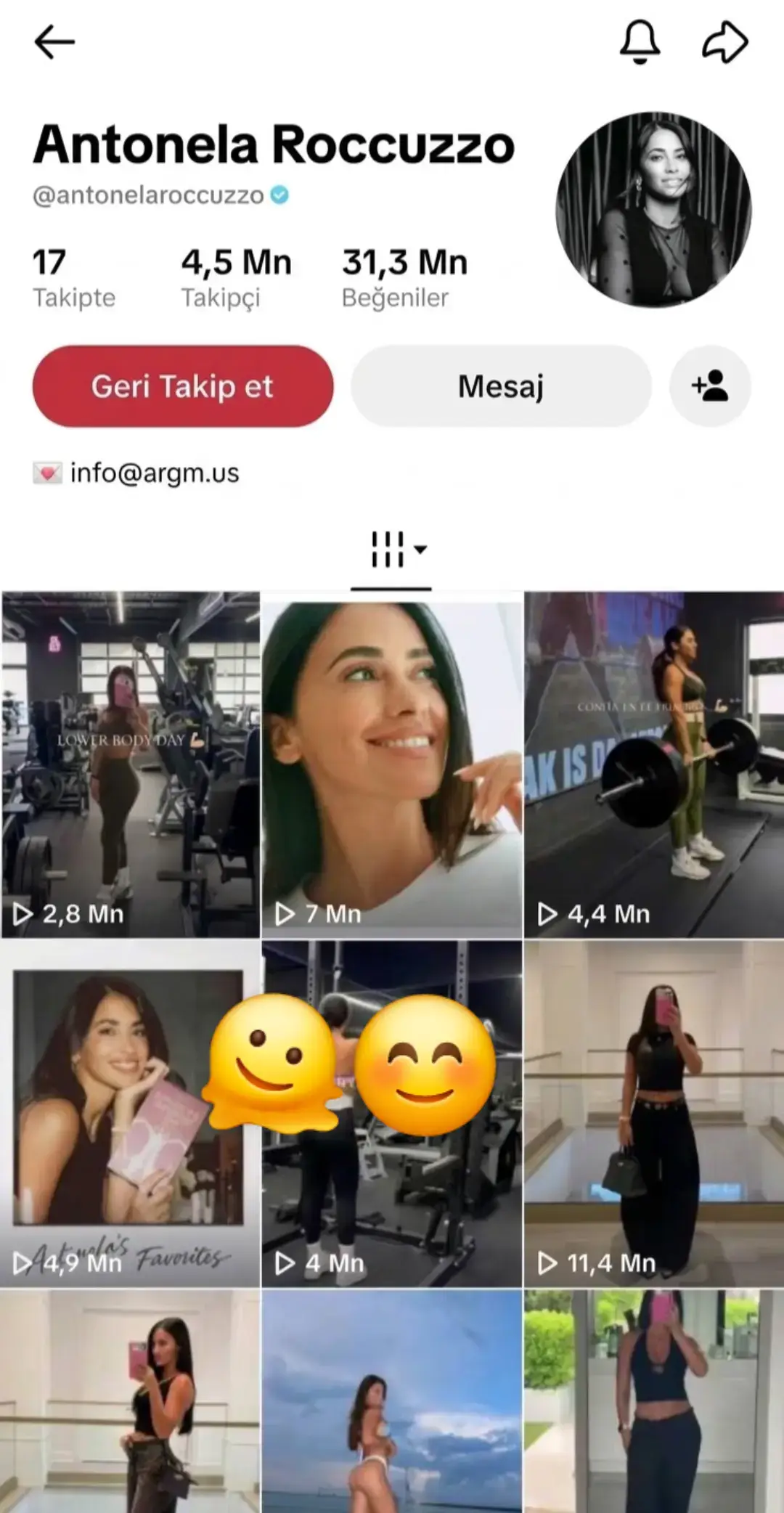Tap the Geri Takip et button
784x1513 pixels.
pos(183,386)
